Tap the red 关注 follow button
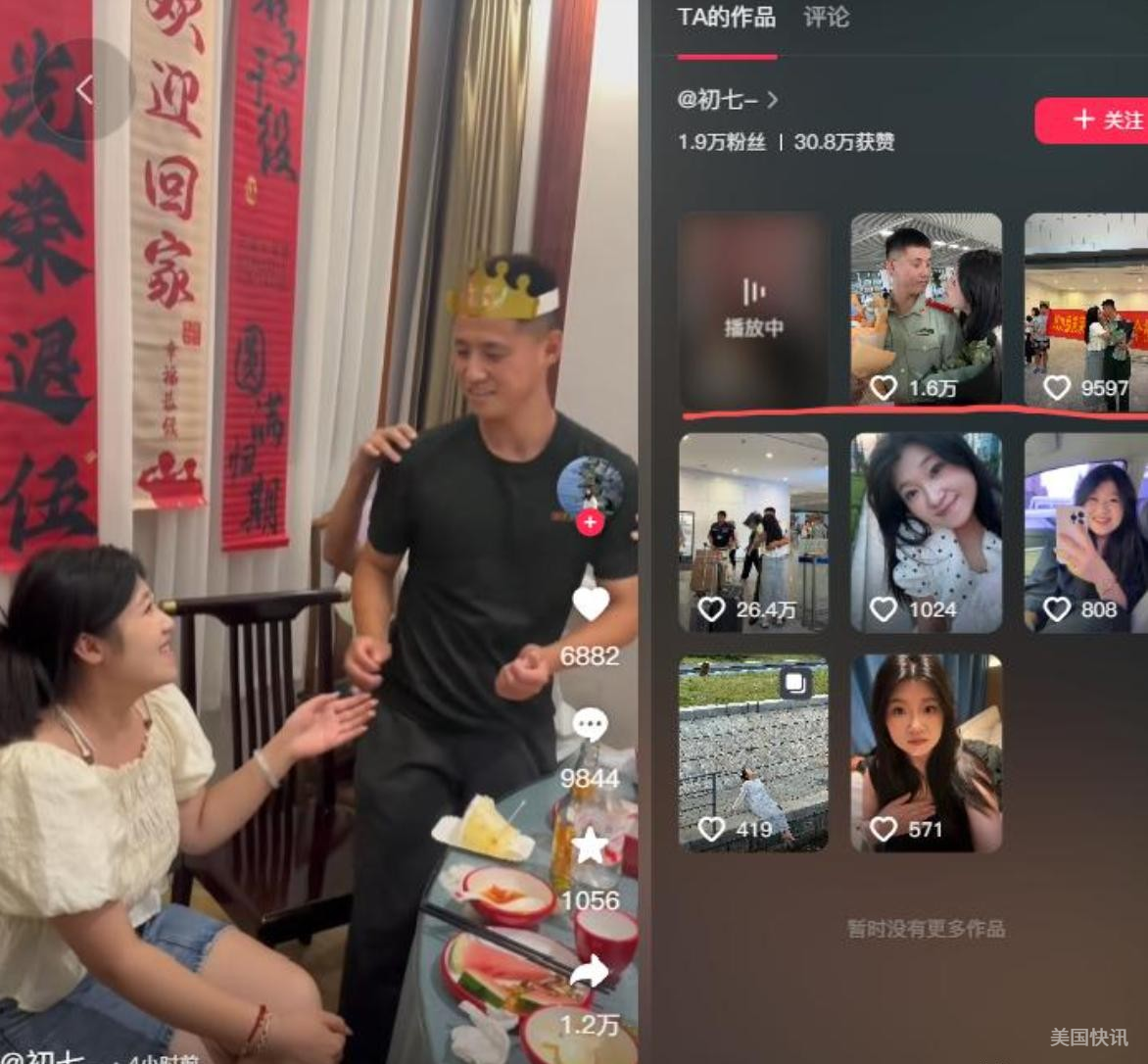The image size is (1148, 1064). coord(1095,121)
